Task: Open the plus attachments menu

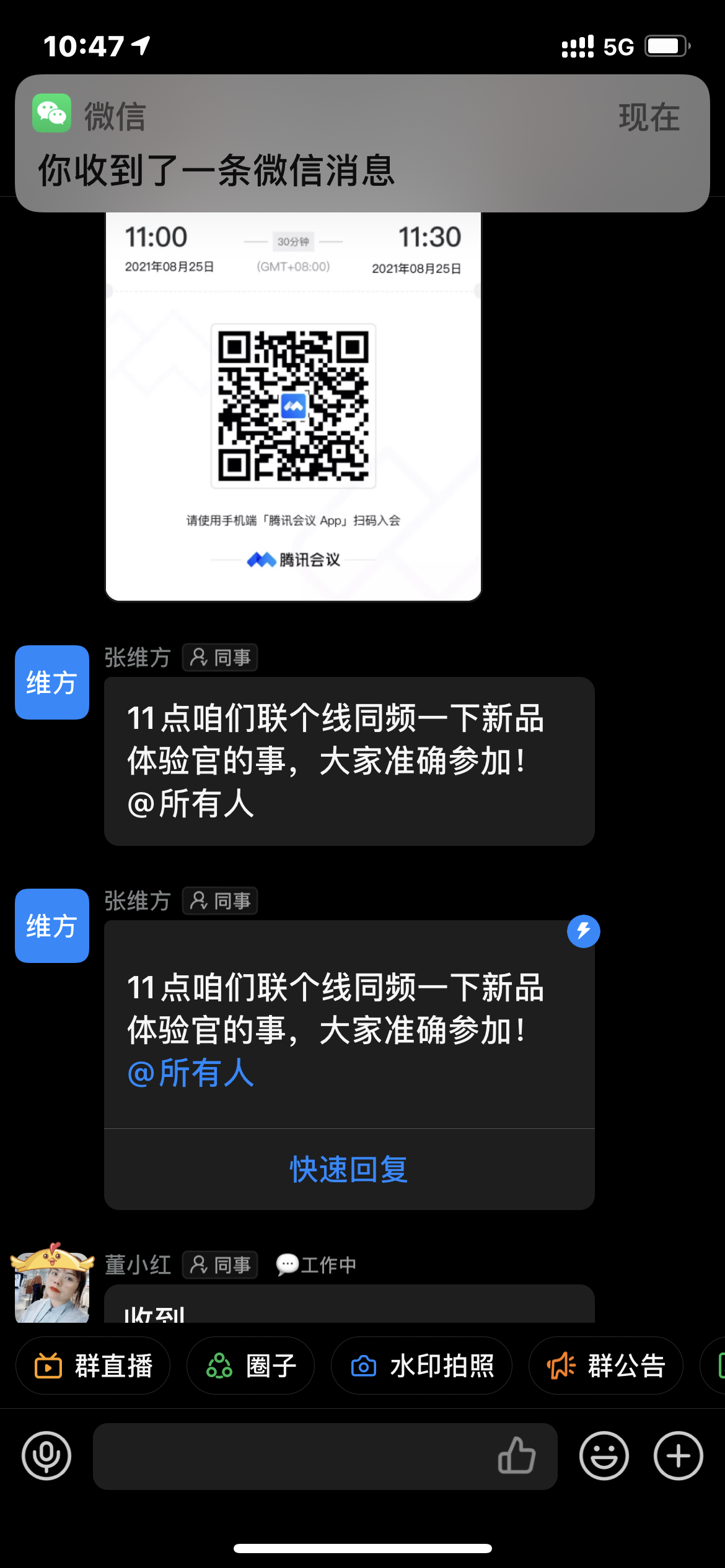Action: coord(679,1456)
